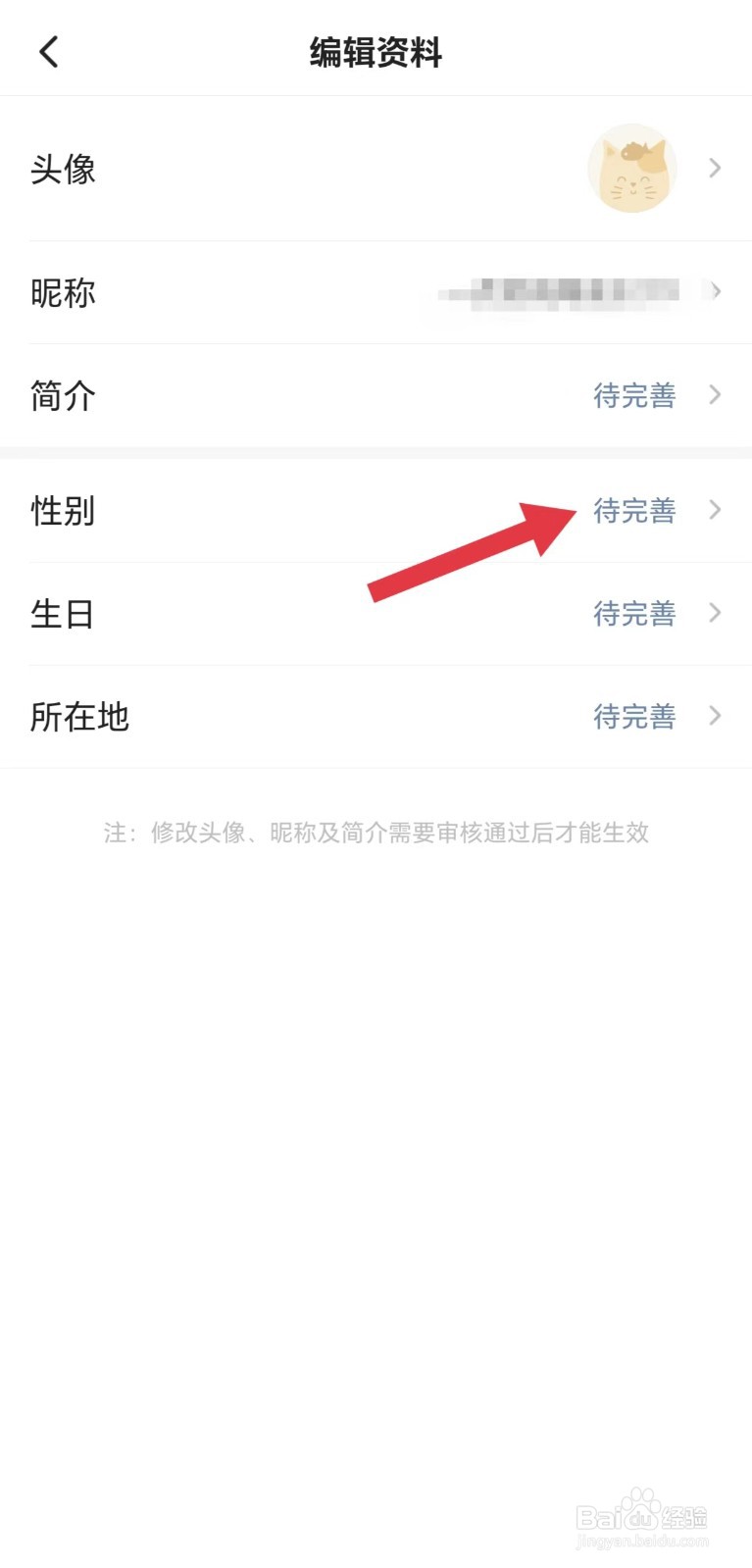The image size is (752, 1568).
Task: Select the 编辑资料 title bar
Action: coord(376,54)
